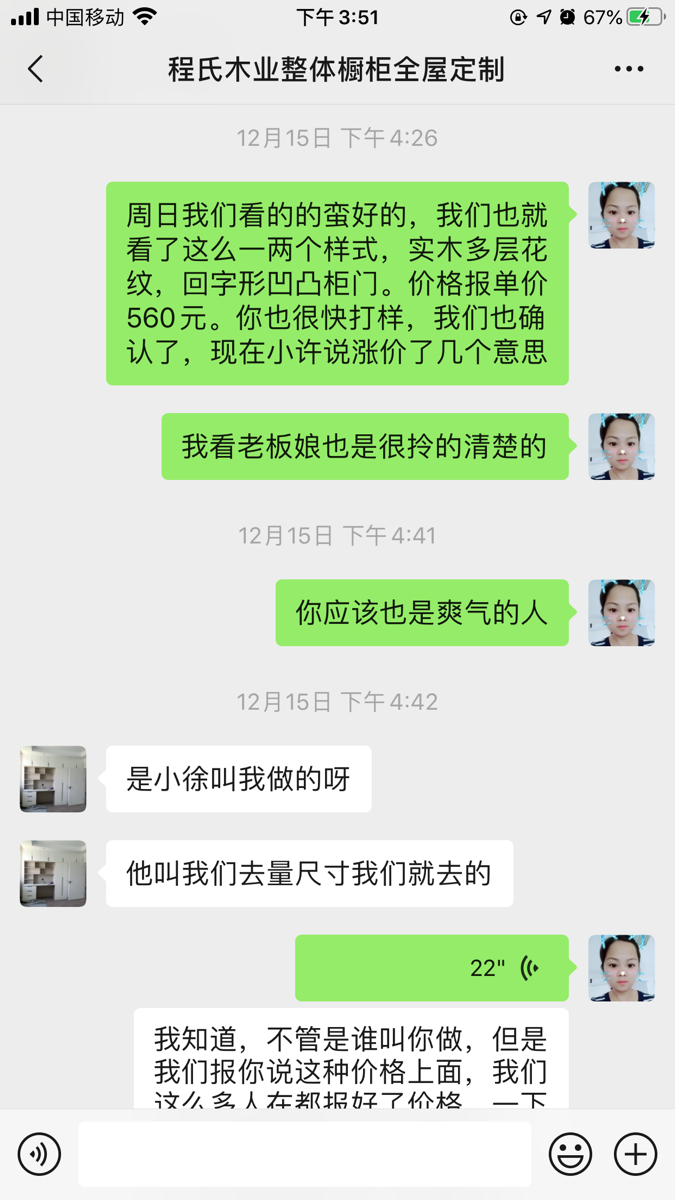Image resolution: width=675 pixels, height=1200 pixels.
Task: Go back to the chat list
Action: 36,69
